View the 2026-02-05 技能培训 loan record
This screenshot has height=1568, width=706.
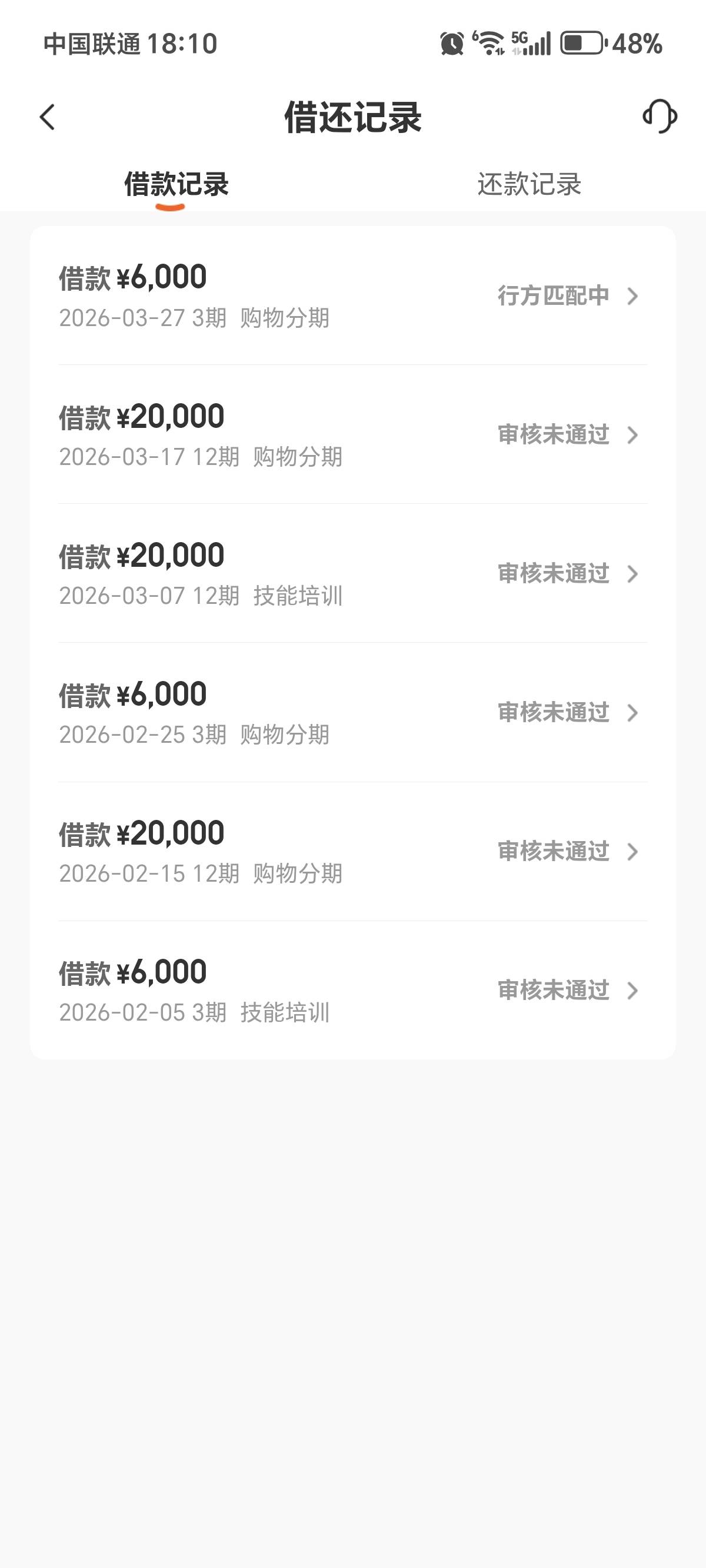[x=352, y=990]
